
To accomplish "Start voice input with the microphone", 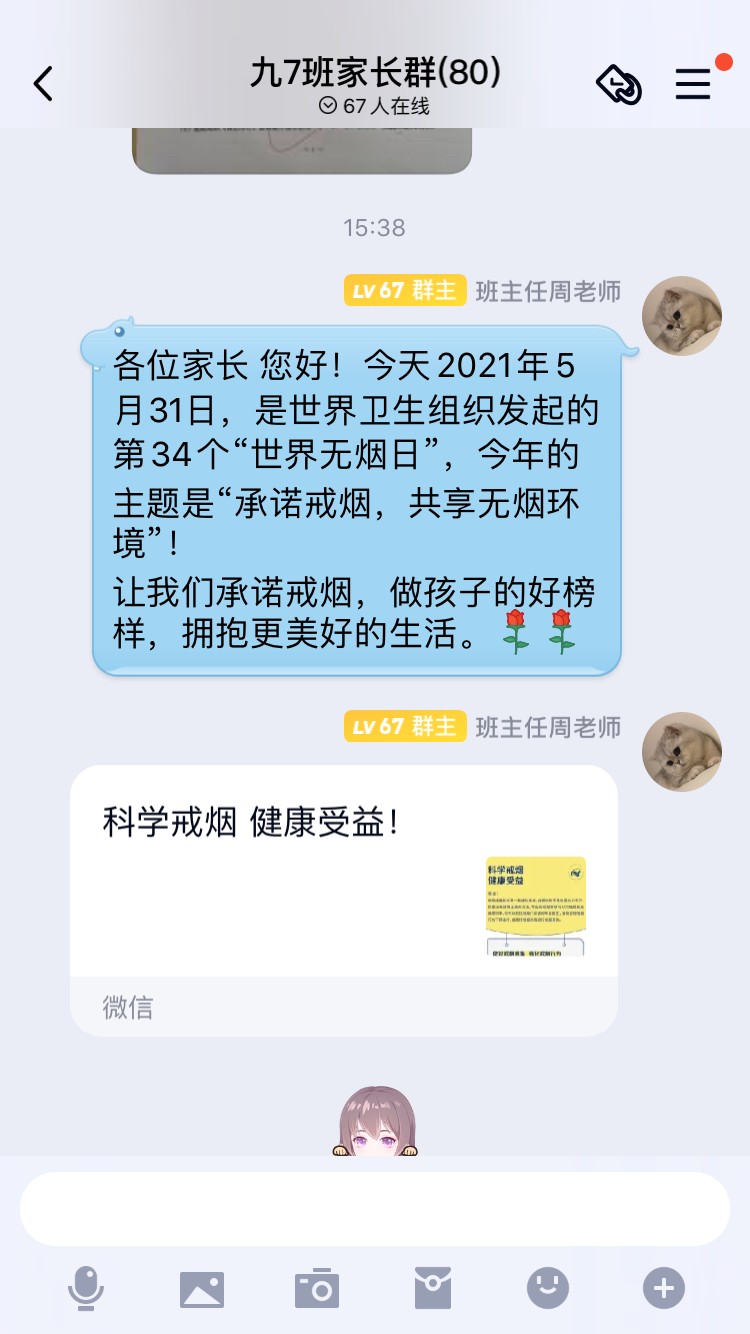I will tap(86, 1288).
